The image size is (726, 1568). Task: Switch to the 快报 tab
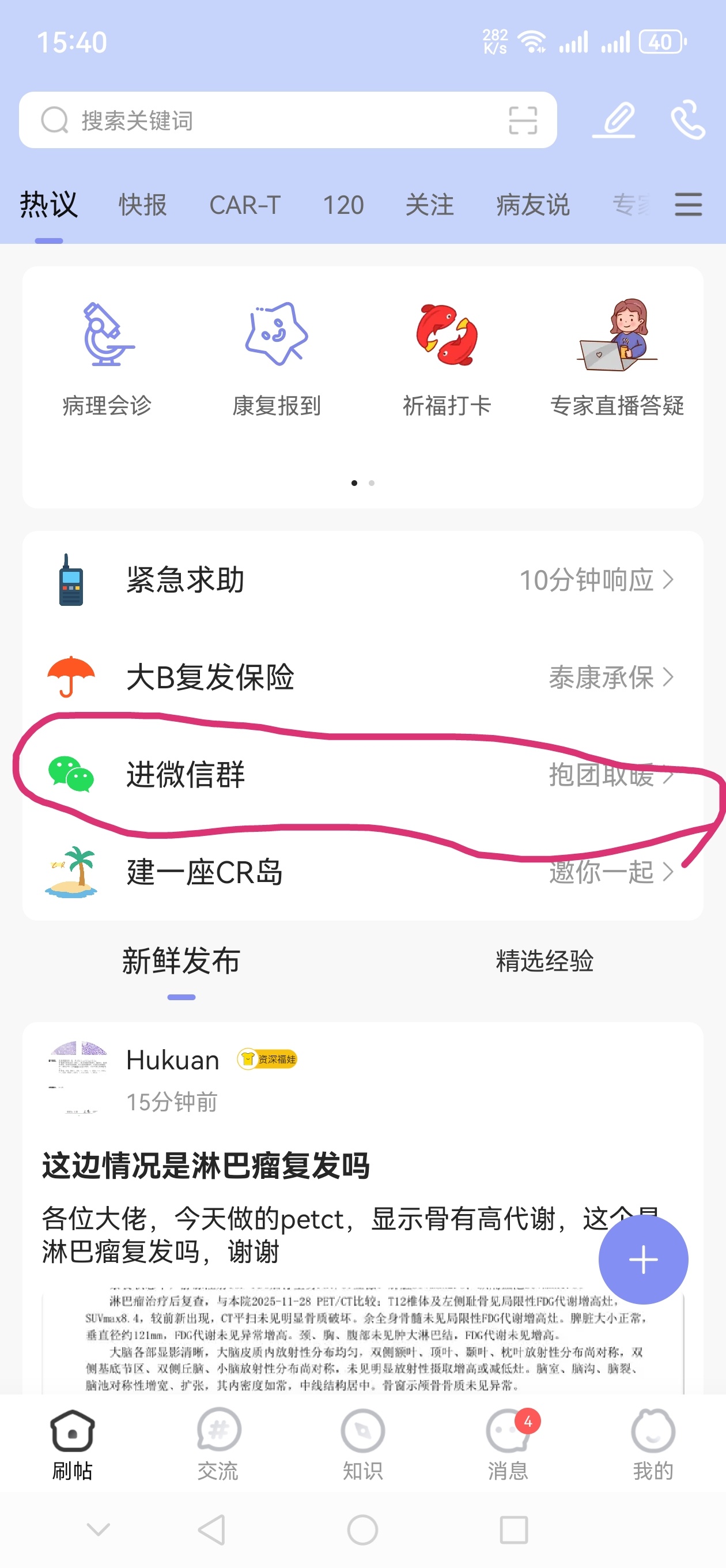142,205
